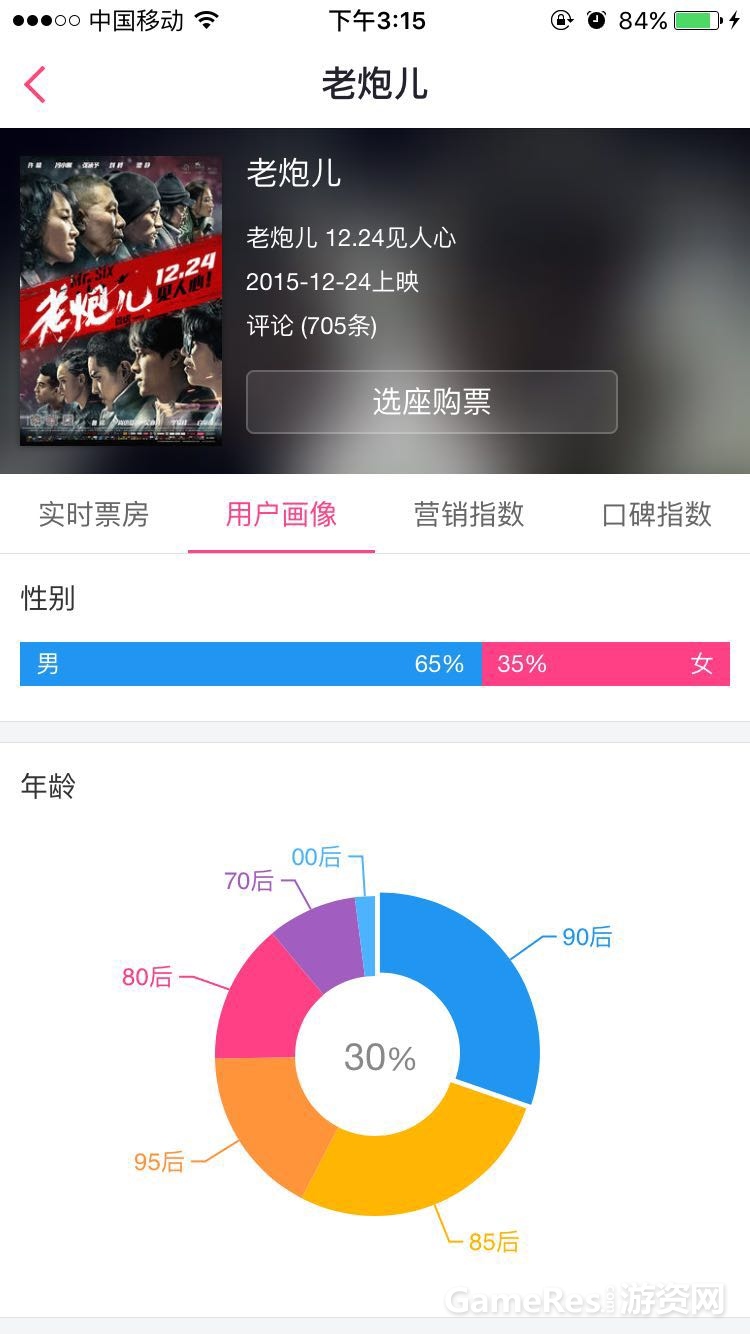The width and height of the screenshot is (750, 1334).
Task: Switch to the 口碑指数 tab
Action: coord(656,515)
